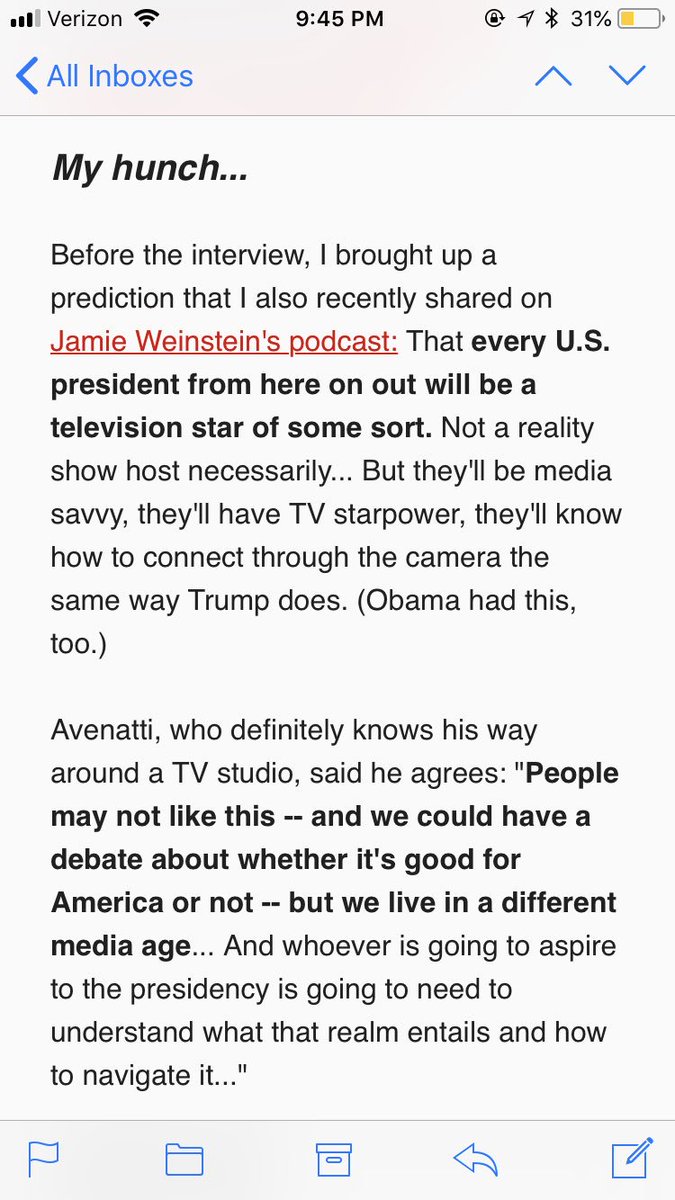Screen dimensions: 675x1200
Task: Show the next message with down arrow
Action: coord(627,77)
